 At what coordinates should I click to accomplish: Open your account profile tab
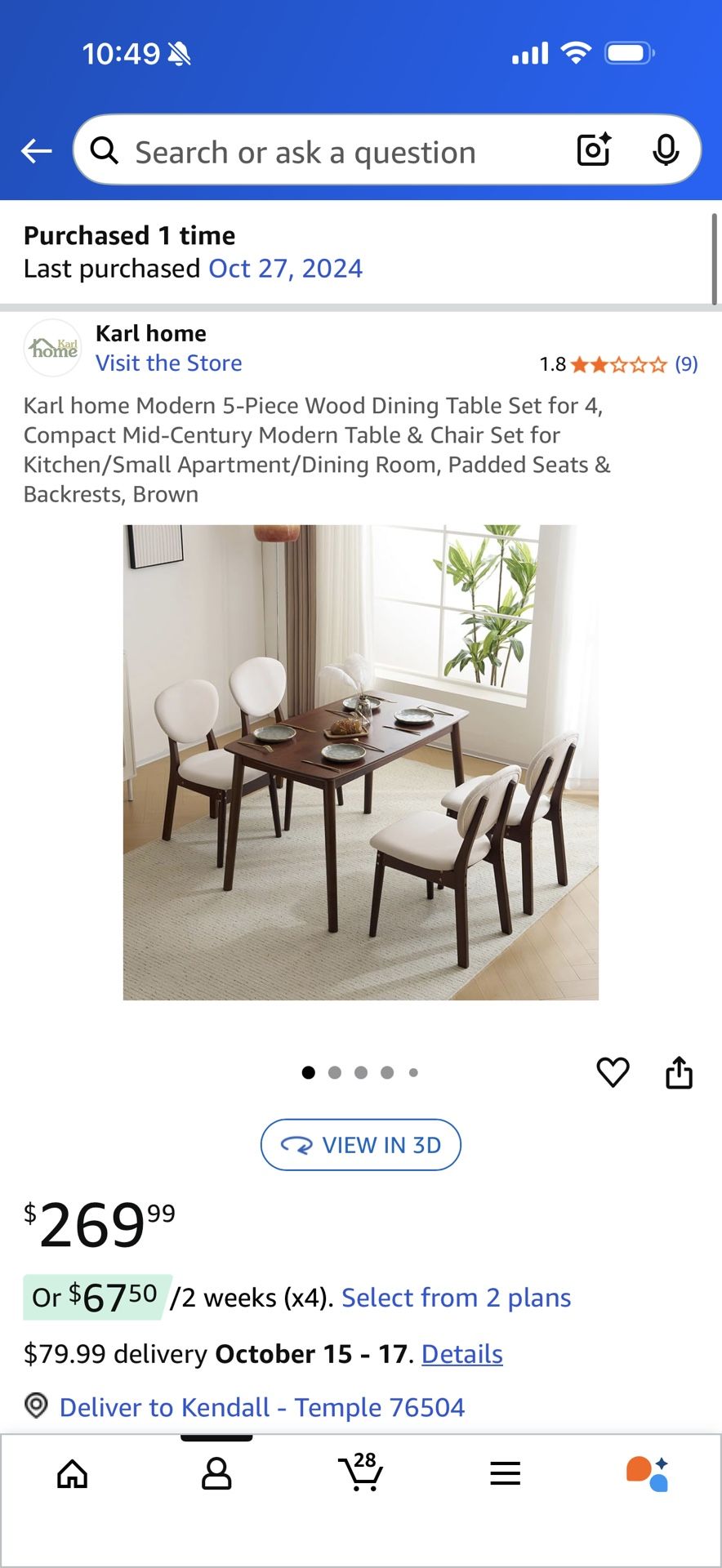(216, 1473)
